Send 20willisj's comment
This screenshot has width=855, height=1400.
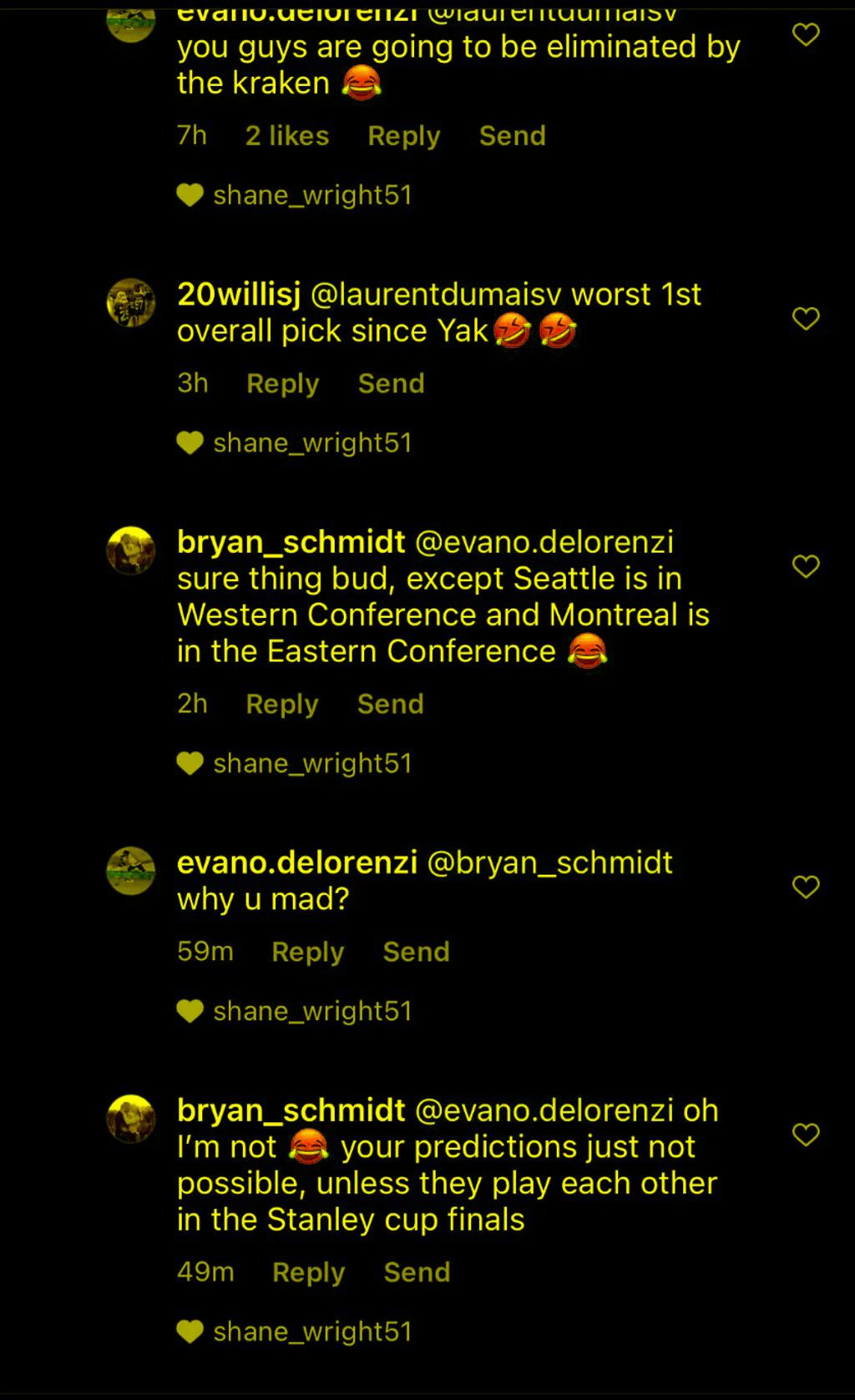pos(391,384)
